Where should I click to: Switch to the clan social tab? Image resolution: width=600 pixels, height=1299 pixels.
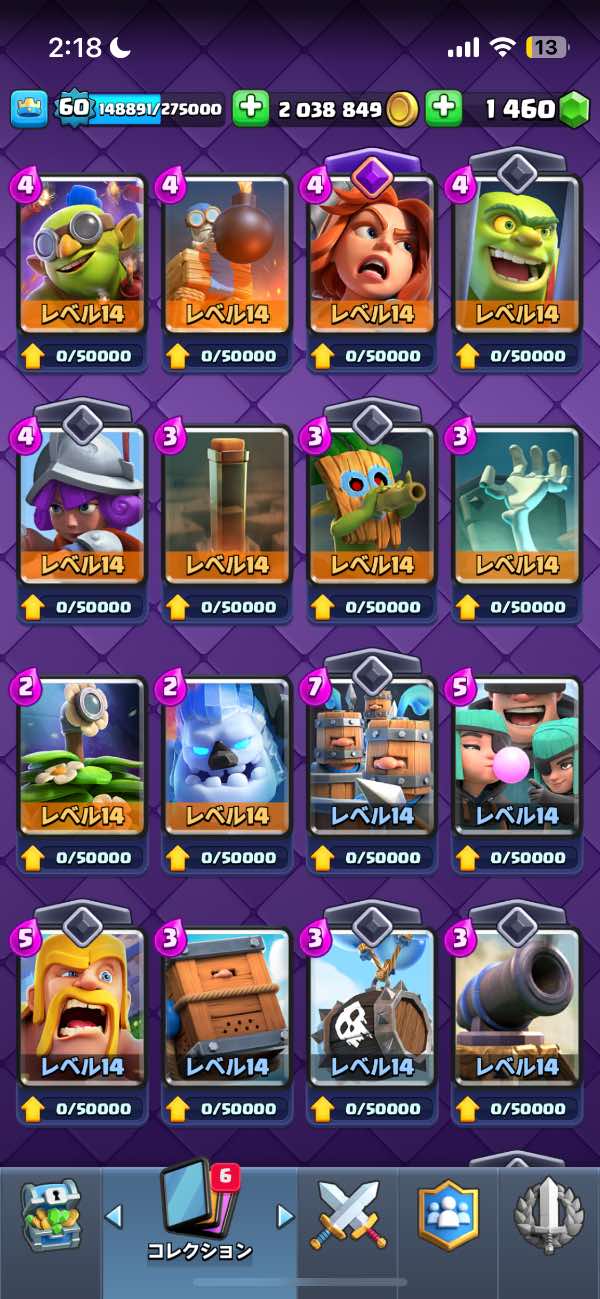click(448, 1215)
